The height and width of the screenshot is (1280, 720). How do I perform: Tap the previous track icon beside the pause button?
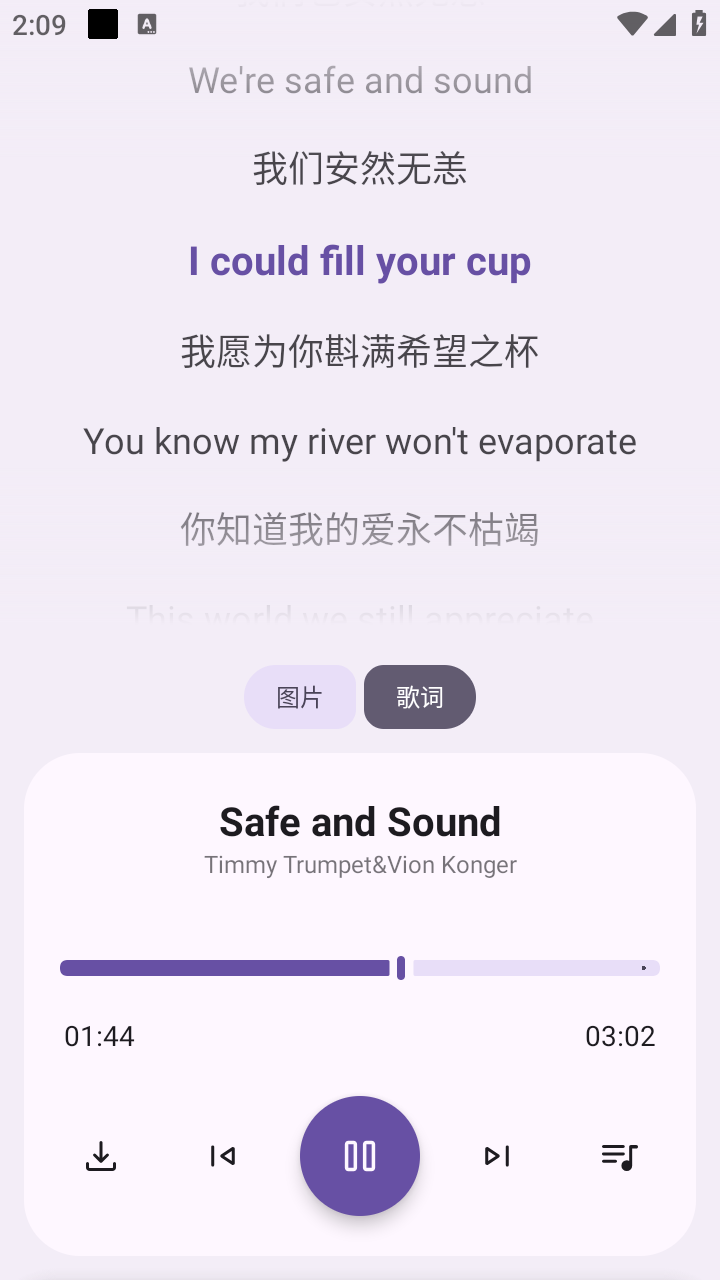click(222, 1156)
